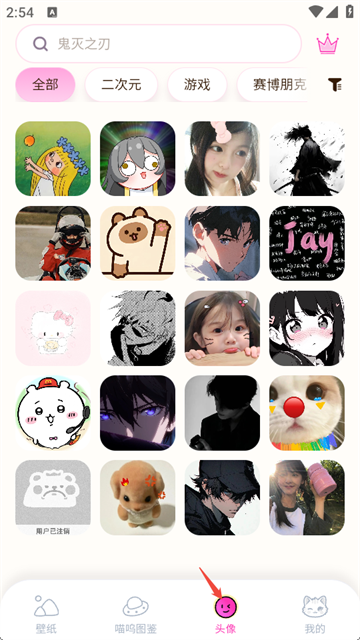
Task: Open the pink 'jay' text avatar
Action: pyautogui.click(x=307, y=243)
